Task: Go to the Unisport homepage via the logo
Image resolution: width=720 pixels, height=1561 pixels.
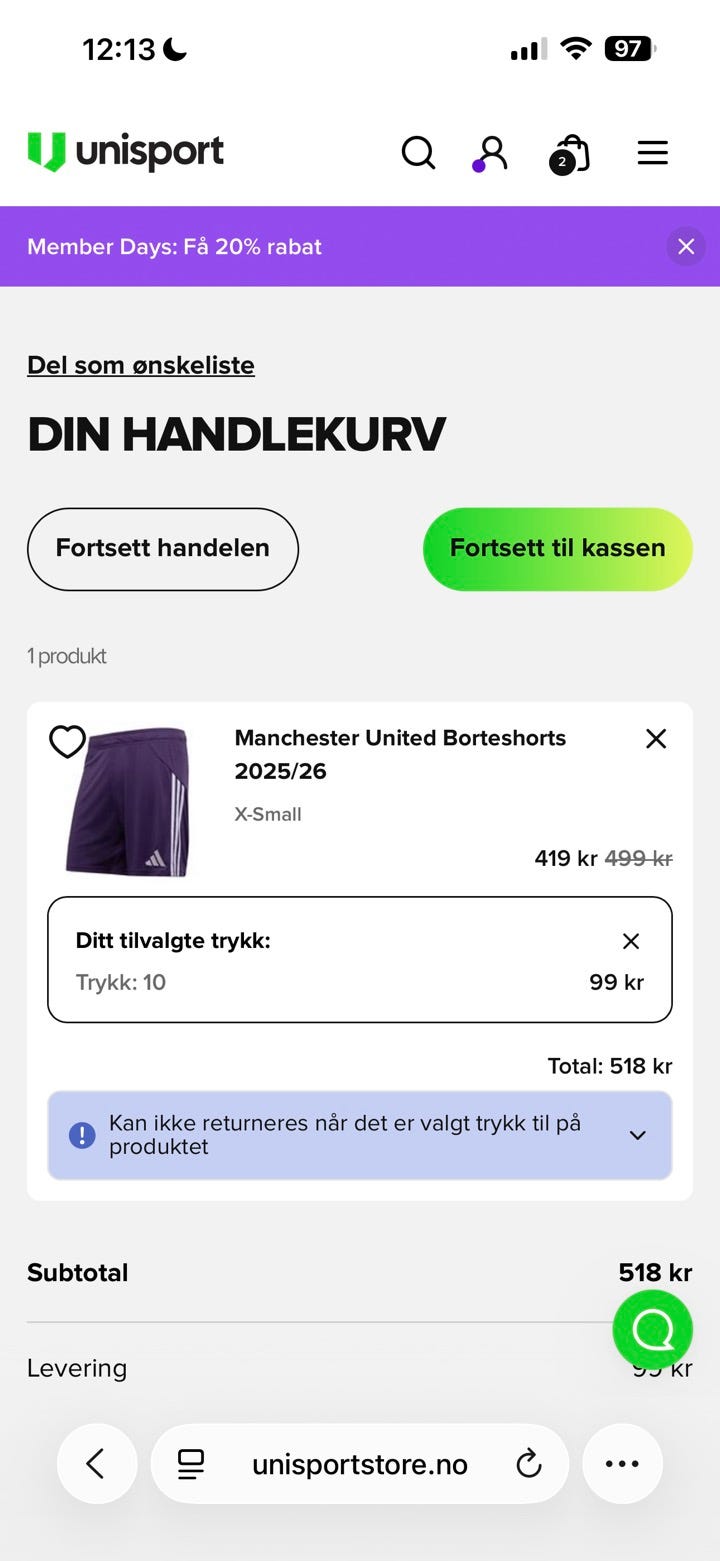Action: click(126, 152)
